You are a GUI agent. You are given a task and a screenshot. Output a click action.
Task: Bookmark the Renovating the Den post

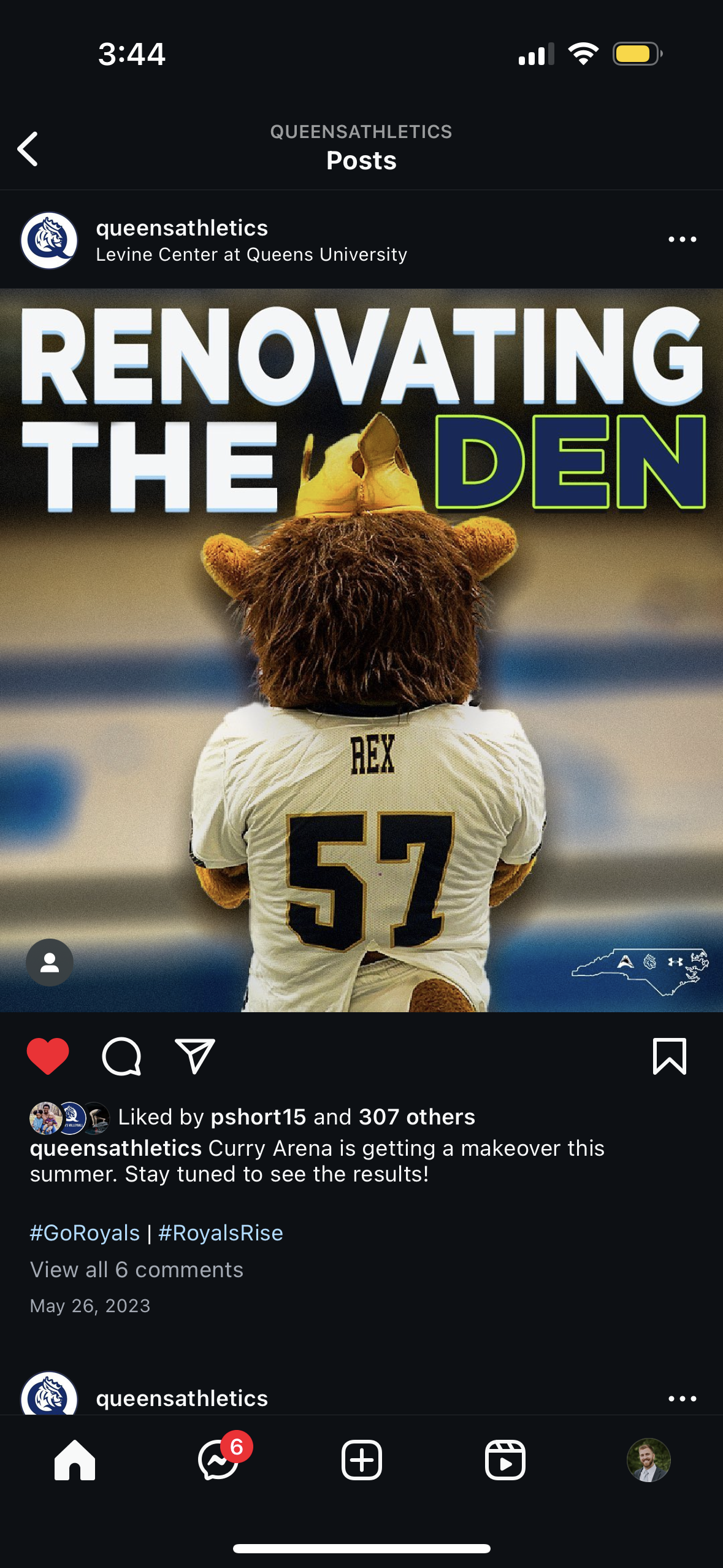pyautogui.click(x=669, y=1056)
